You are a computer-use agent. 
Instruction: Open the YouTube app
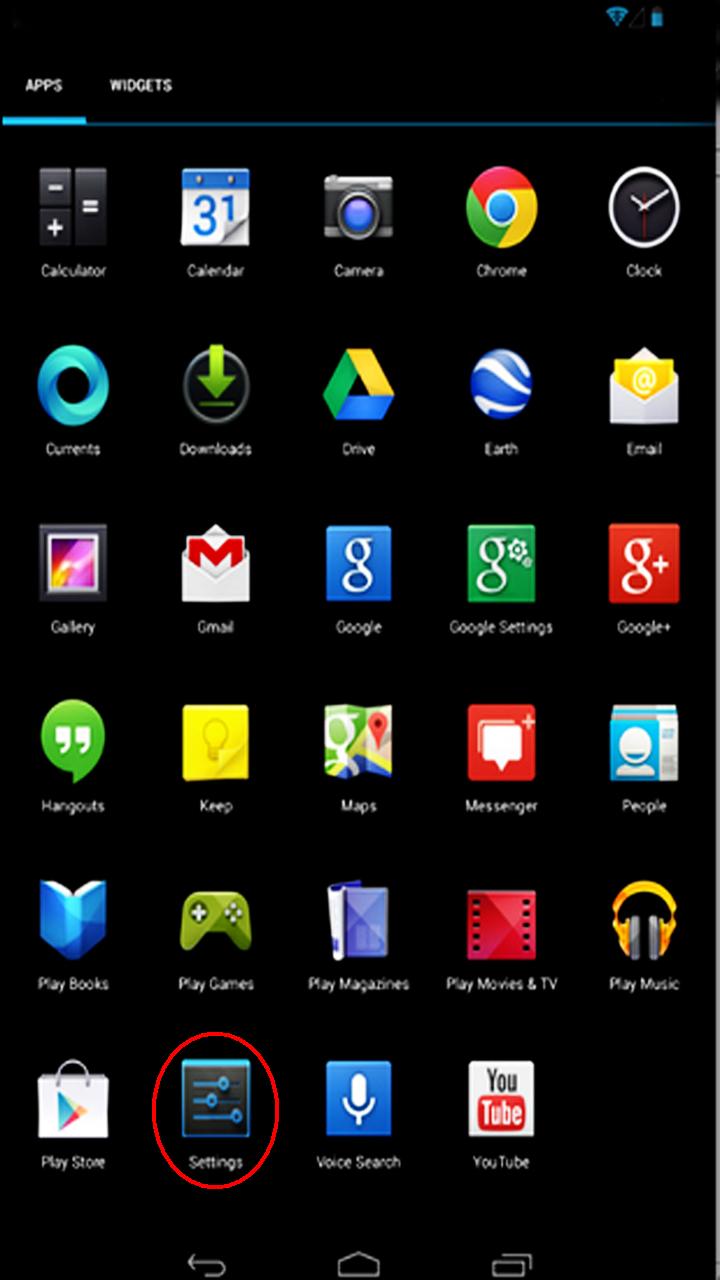(x=501, y=1100)
